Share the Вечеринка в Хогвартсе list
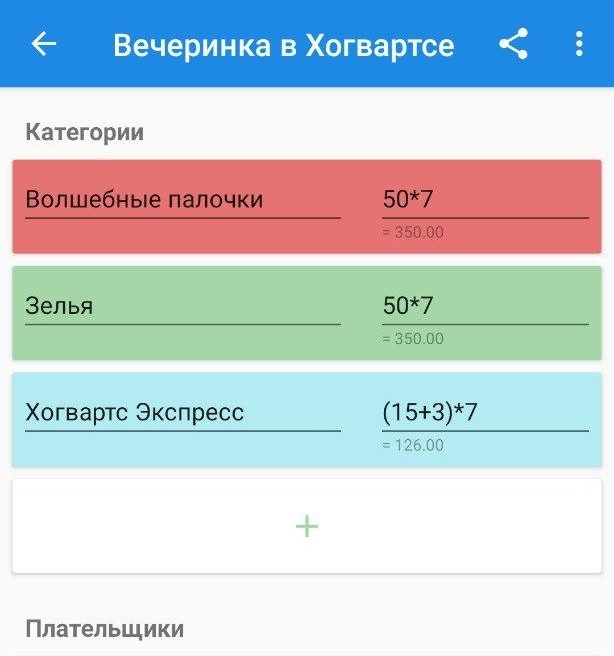This screenshot has width=614, height=656. pos(513,44)
